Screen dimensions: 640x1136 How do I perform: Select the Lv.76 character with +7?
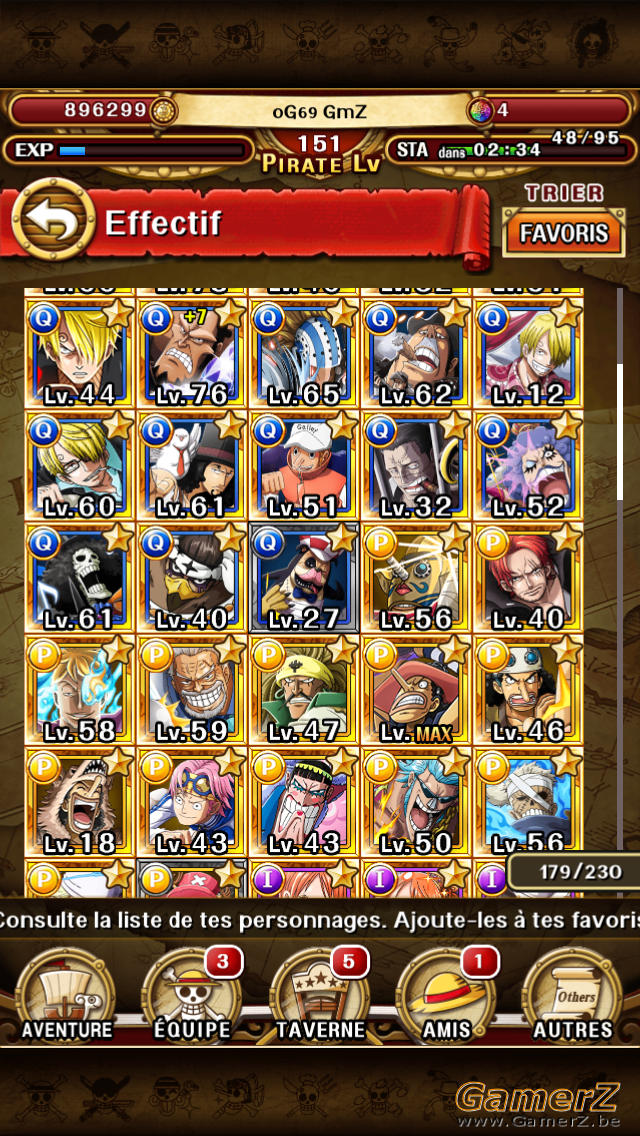(x=192, y=354)
